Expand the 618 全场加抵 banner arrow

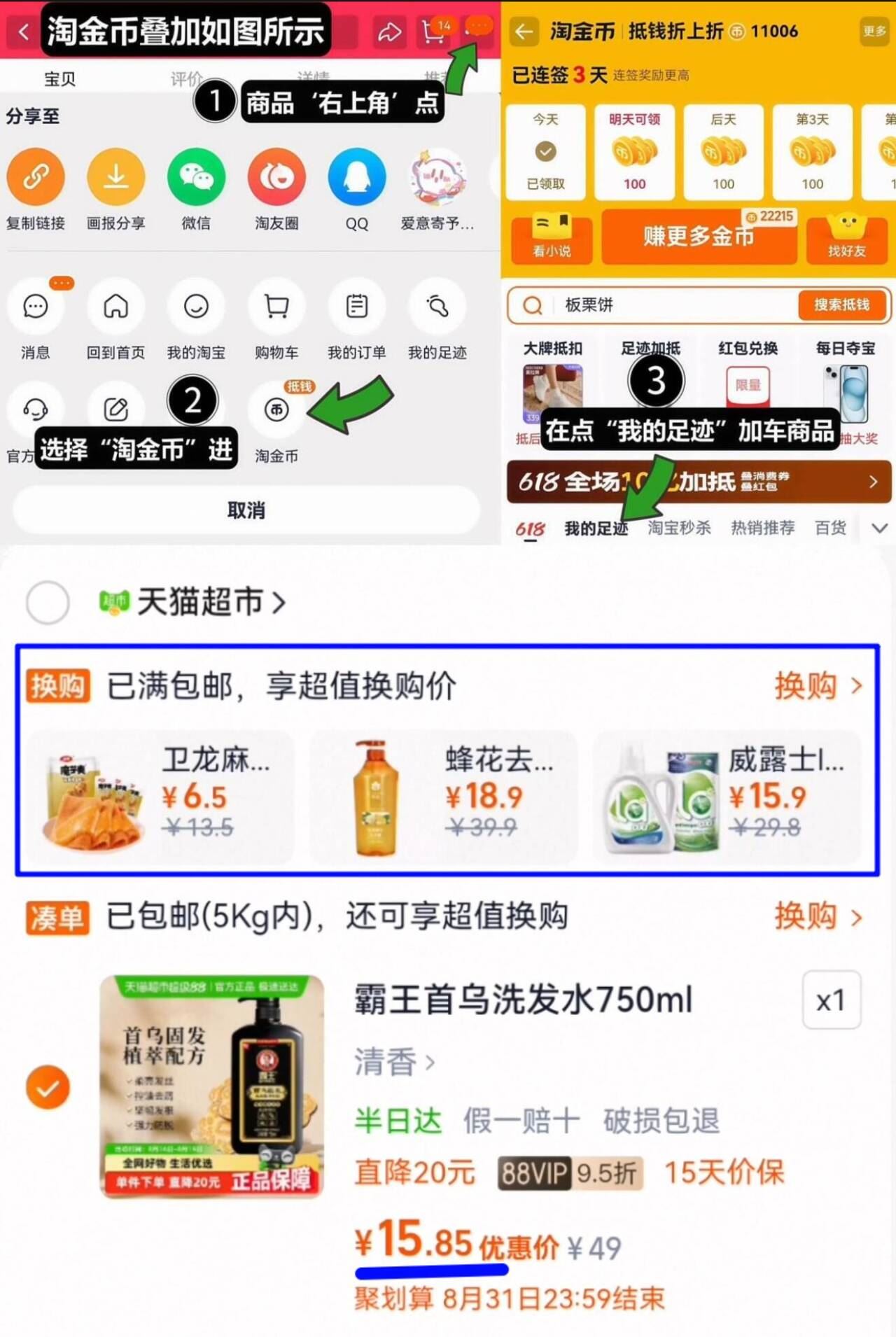872,482
